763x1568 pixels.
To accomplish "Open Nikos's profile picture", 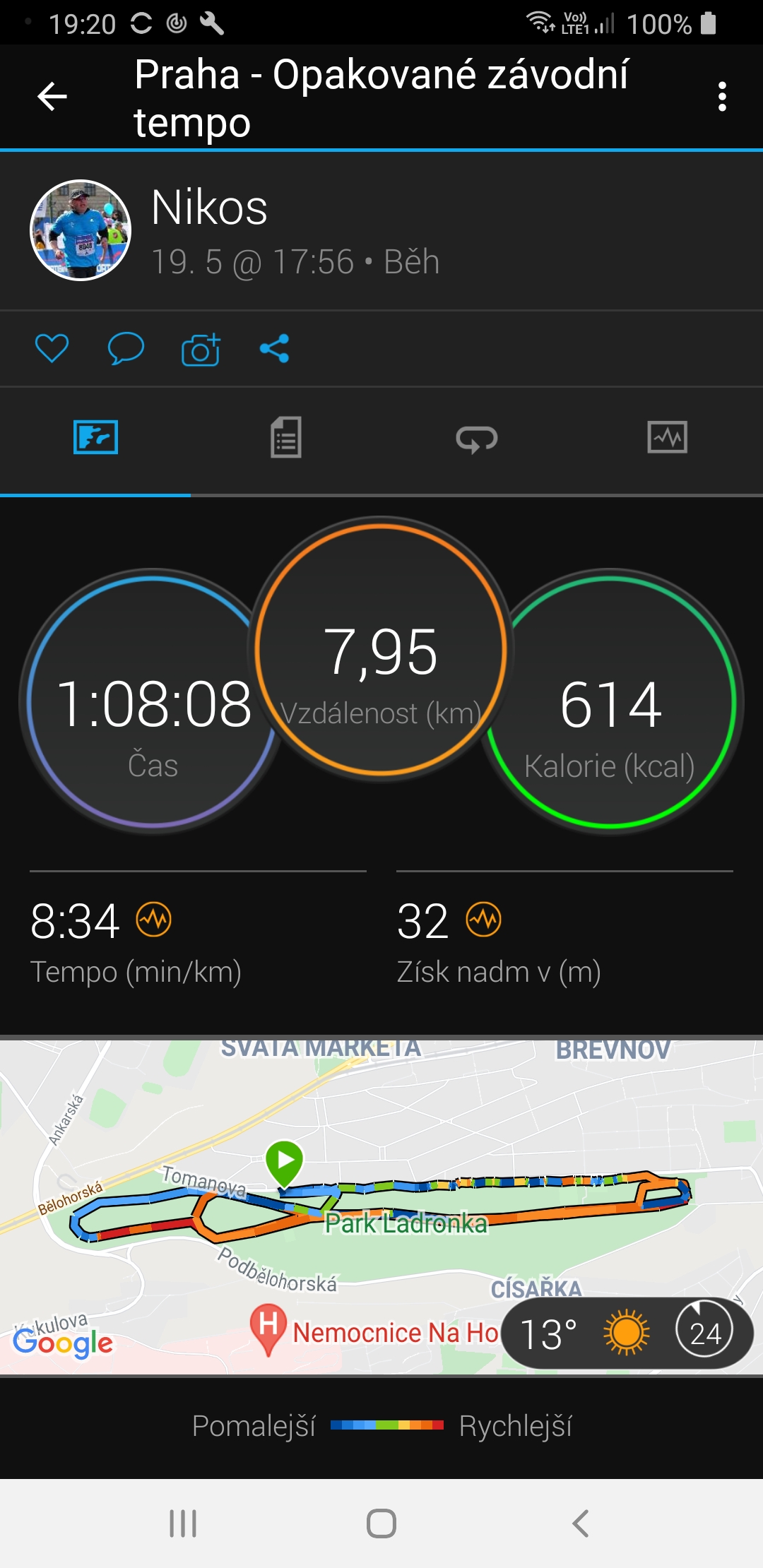I will coord(81,230).
